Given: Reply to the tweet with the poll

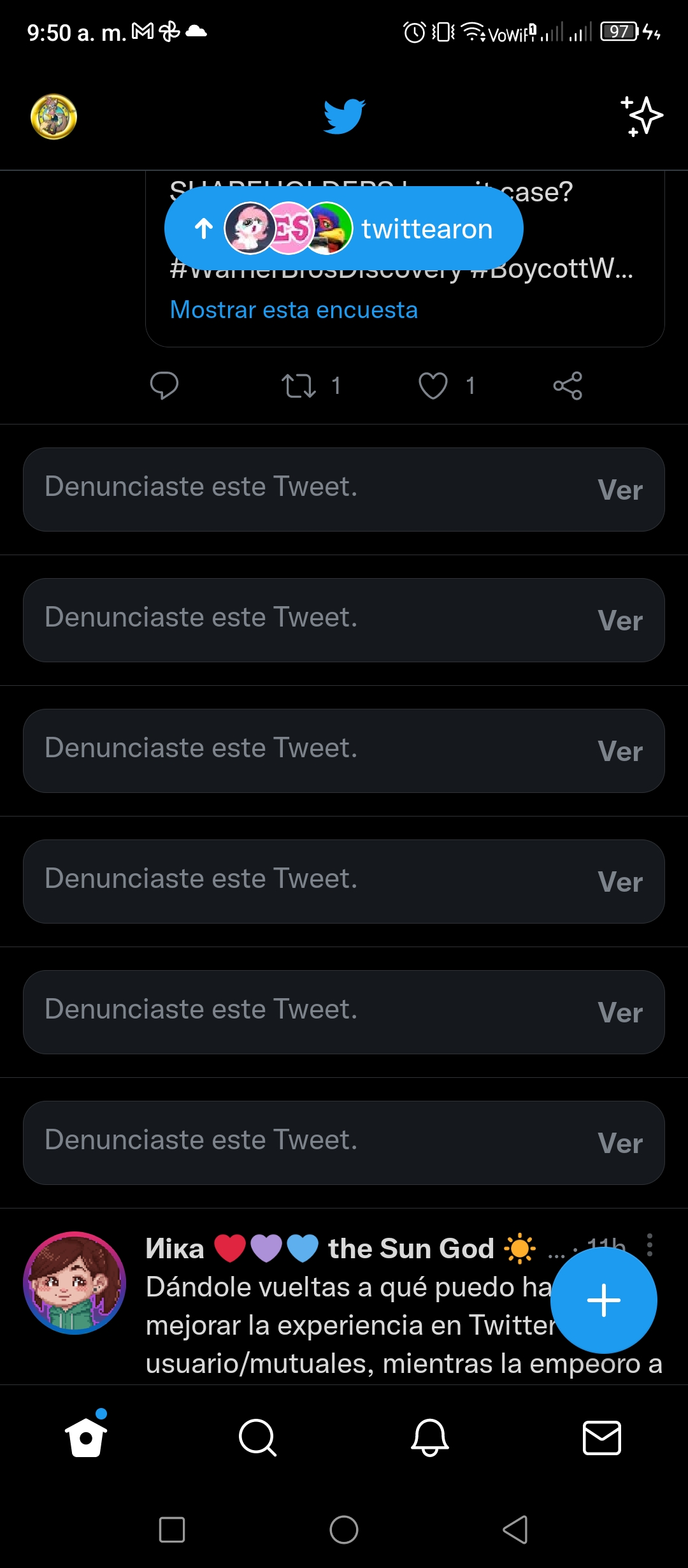Looking at the screenshot, I should [x=164, y=386].
